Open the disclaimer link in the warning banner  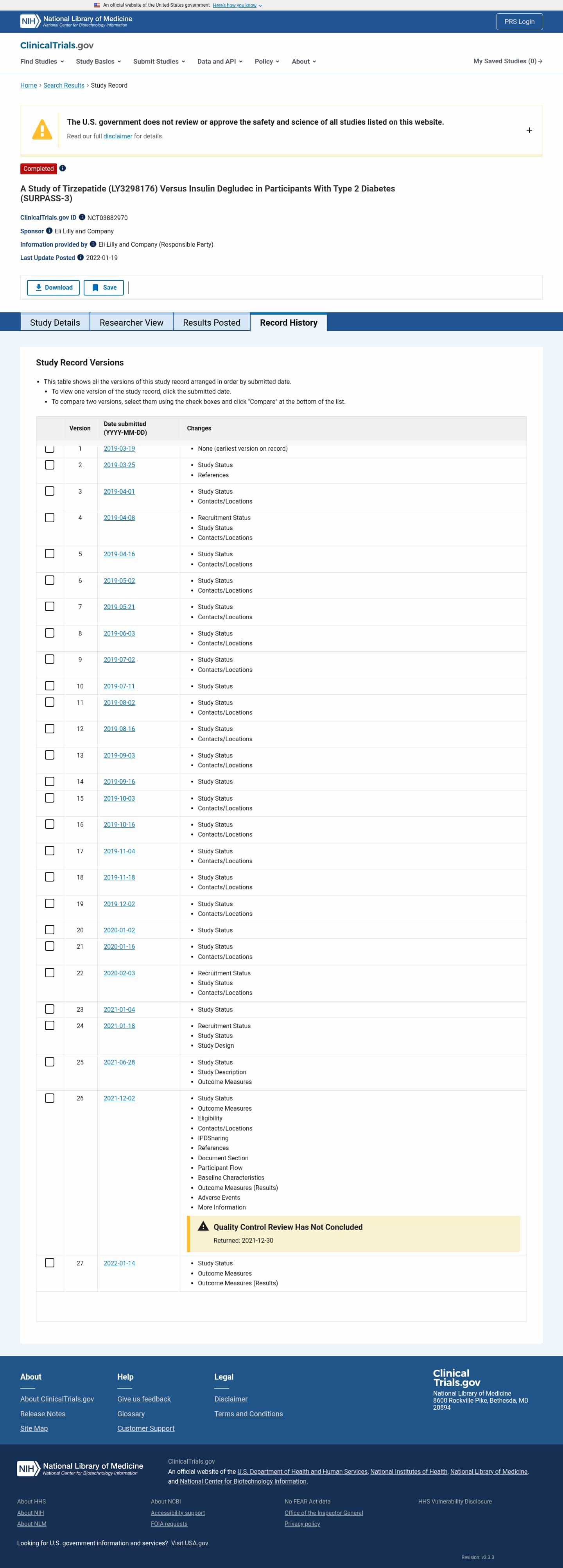point(117,136)
